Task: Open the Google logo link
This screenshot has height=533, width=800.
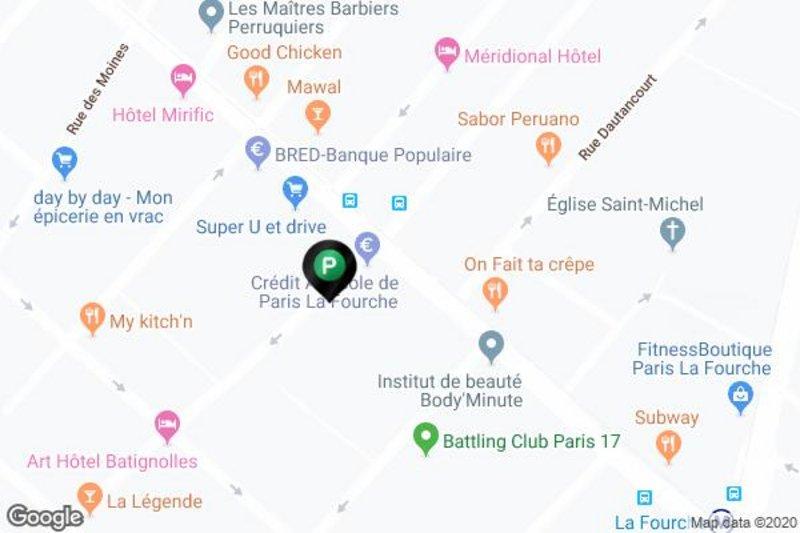Action: point(45,516)
